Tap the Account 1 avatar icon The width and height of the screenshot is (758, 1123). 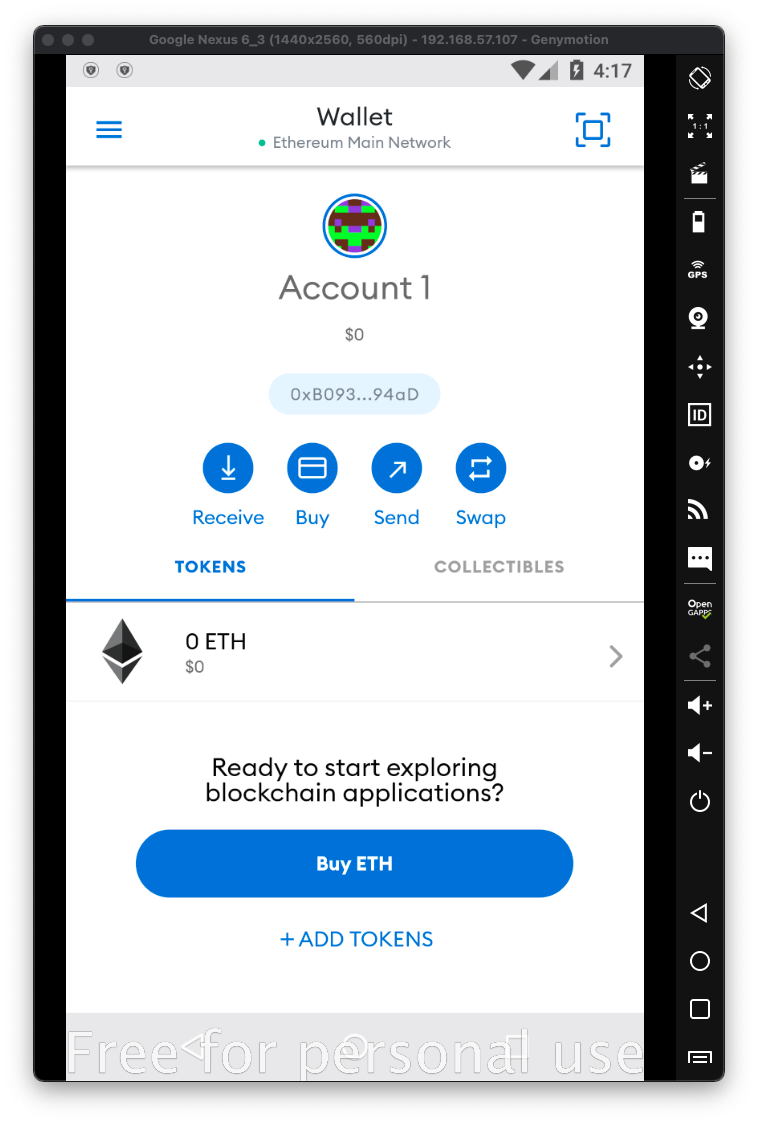coord(354,226)
